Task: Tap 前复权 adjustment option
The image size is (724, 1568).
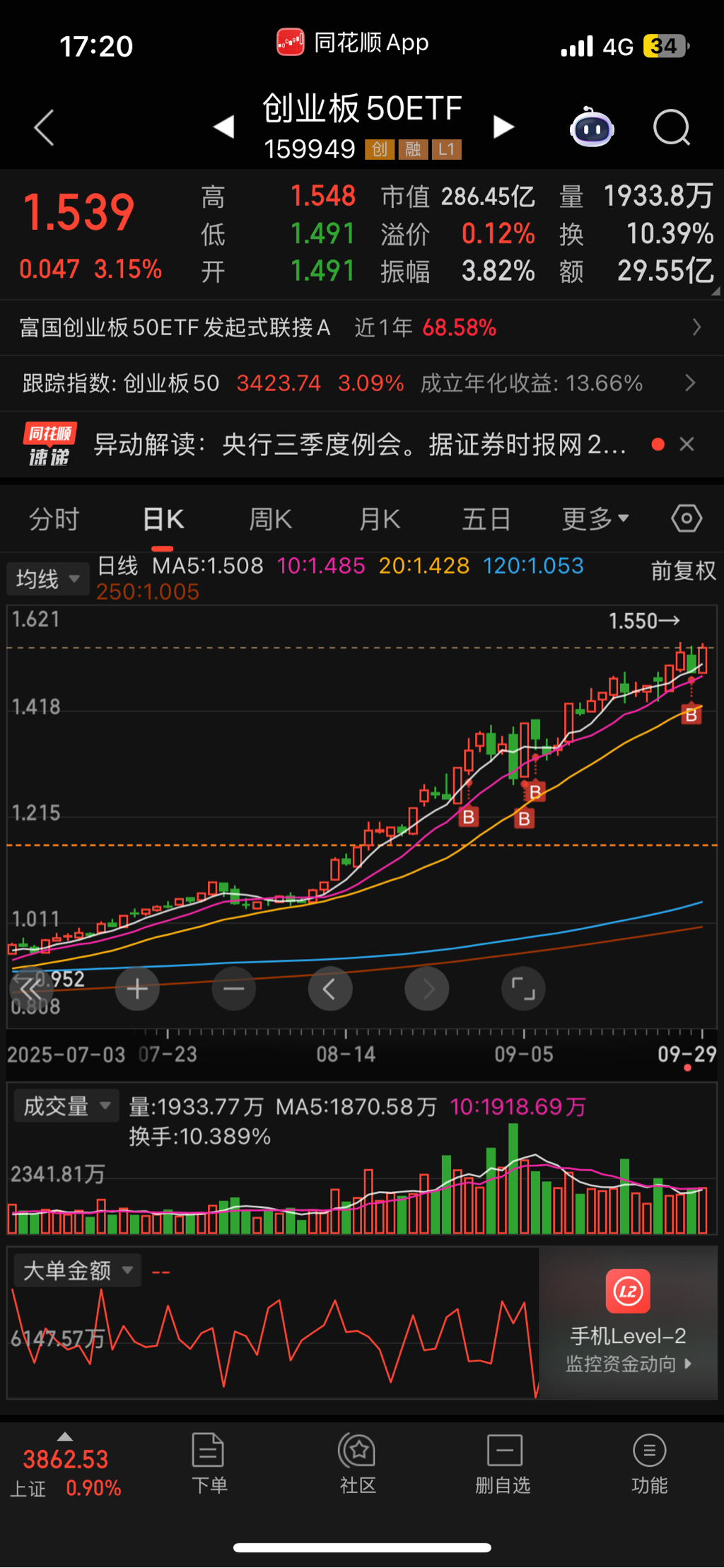Action: click(682, 571)
